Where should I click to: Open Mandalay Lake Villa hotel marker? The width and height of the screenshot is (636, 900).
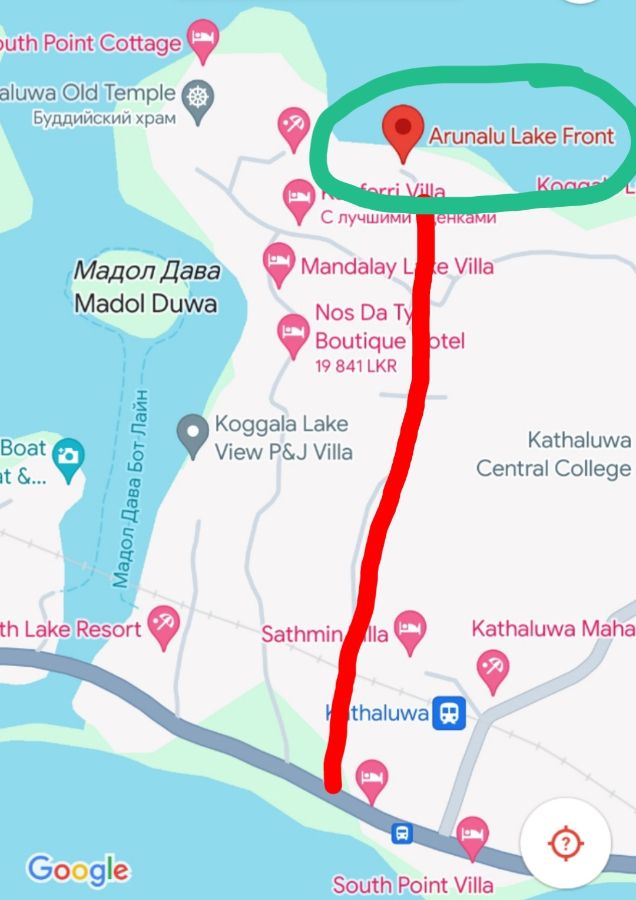279,264
